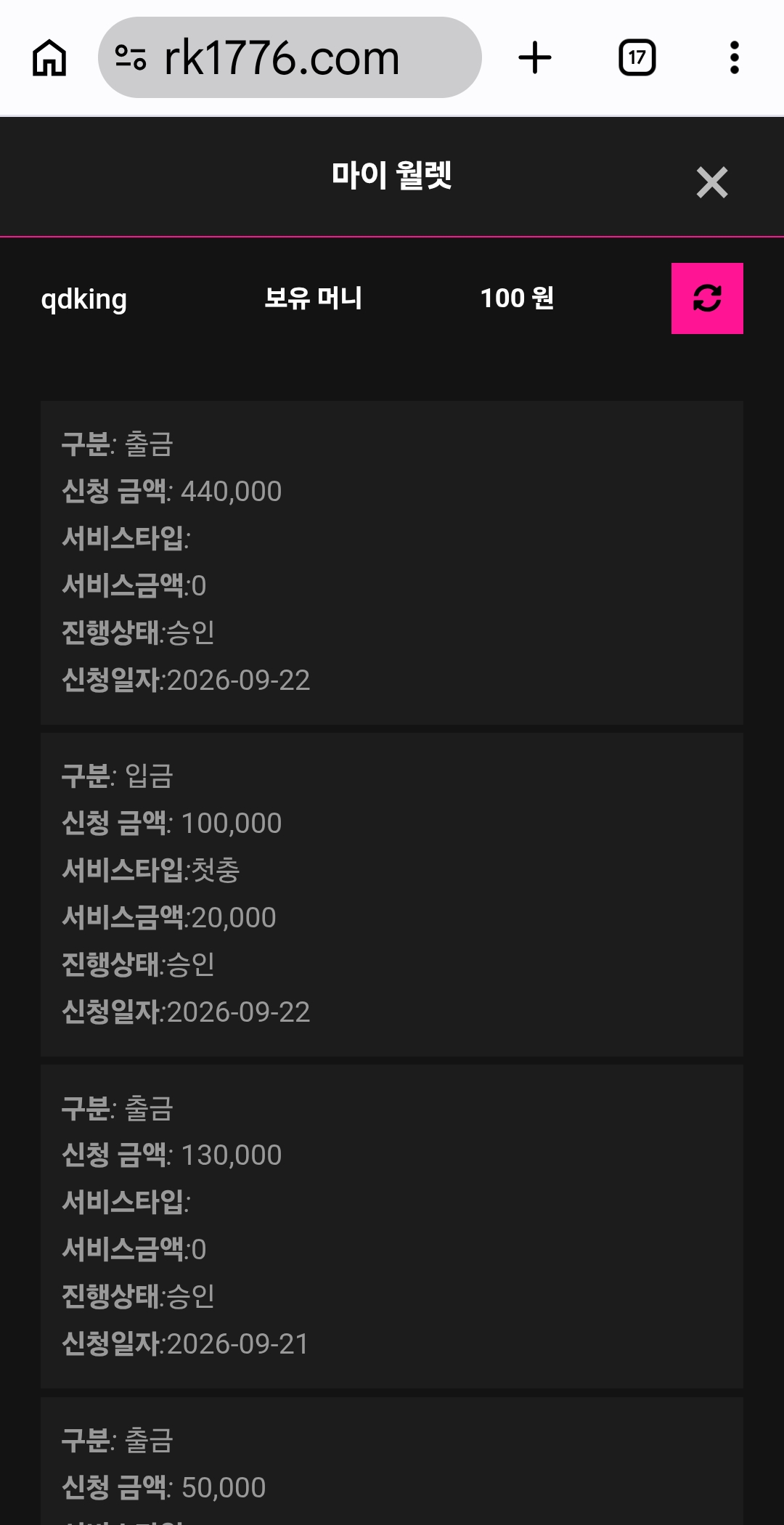
Task: Go to the browser home page
Action: point(49,57)
